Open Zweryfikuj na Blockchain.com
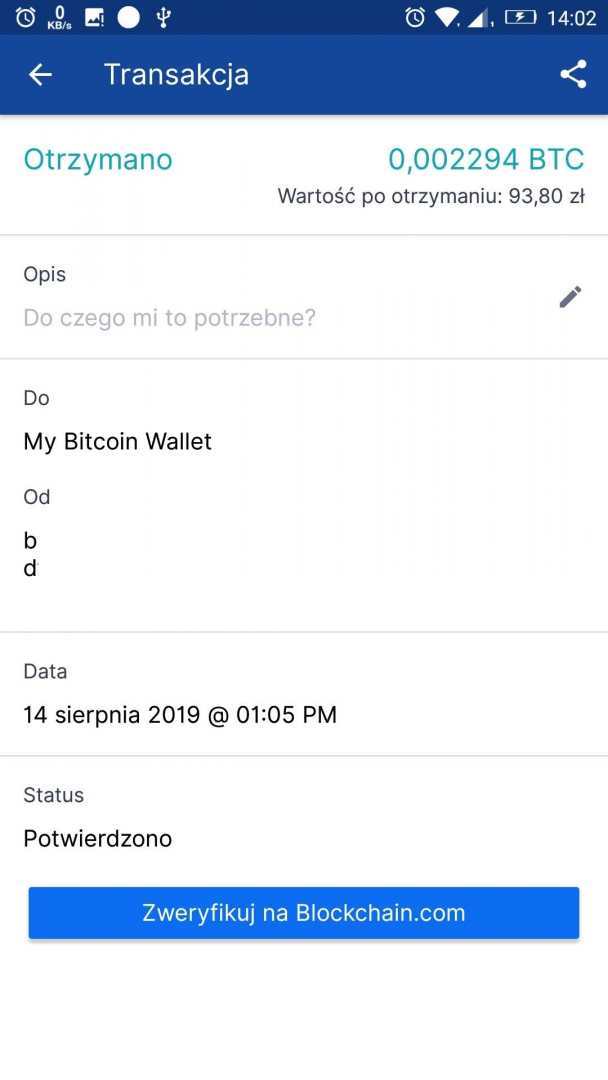 (x=304, y=913)
